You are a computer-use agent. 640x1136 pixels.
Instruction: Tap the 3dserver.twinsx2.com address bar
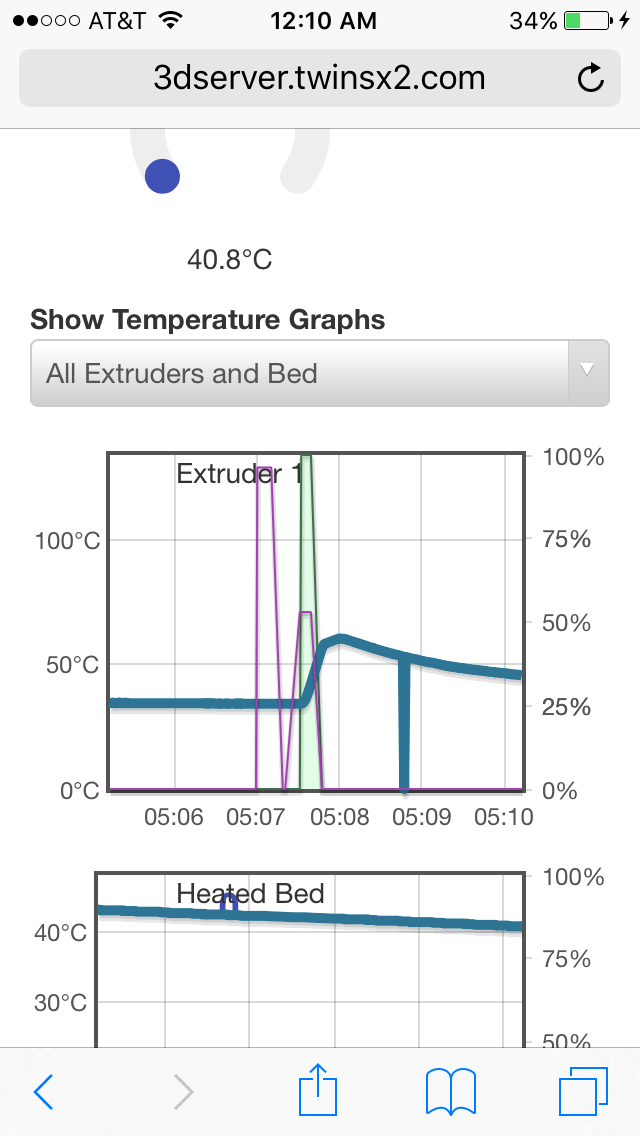tap(319, 78)
